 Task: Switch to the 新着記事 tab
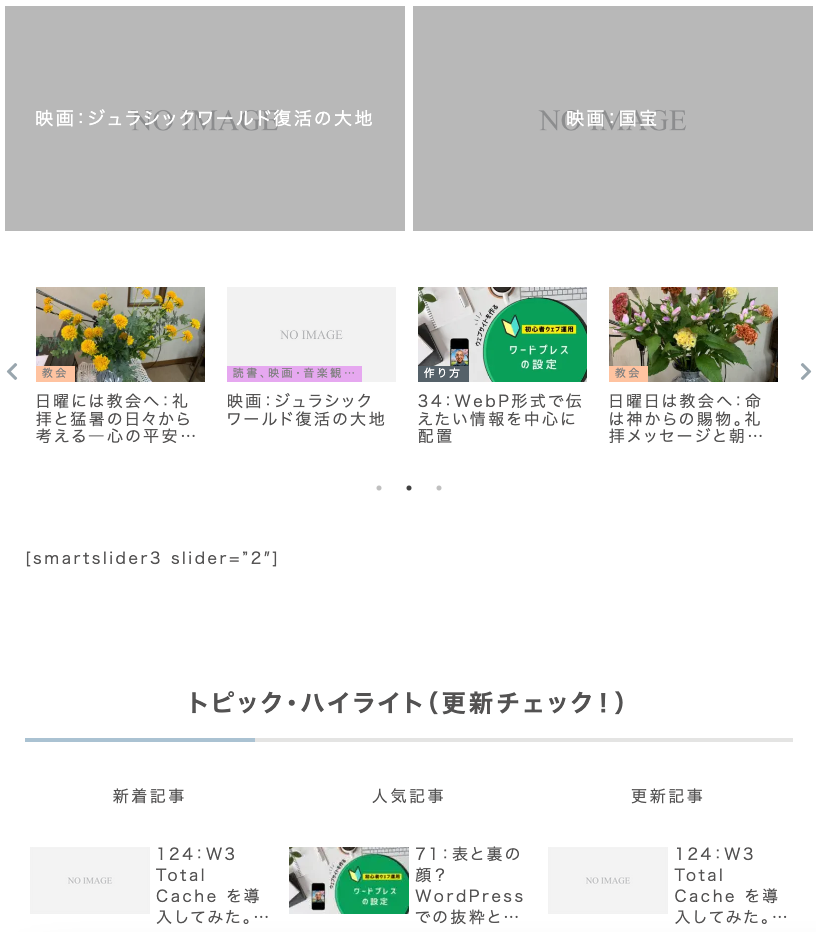point(149,796)
